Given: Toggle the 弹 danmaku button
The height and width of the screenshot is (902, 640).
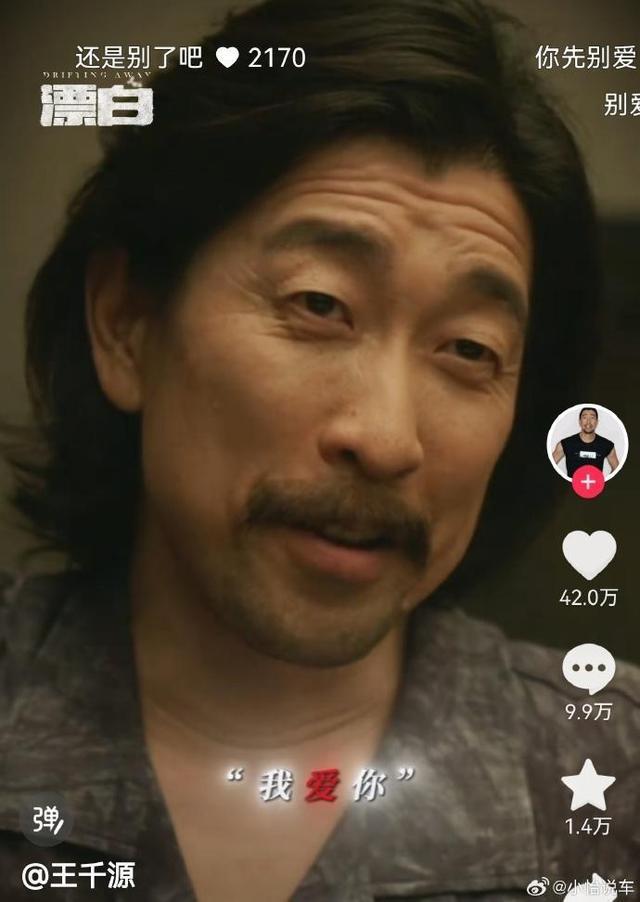Looking at the screenshot, I should 46,819.
